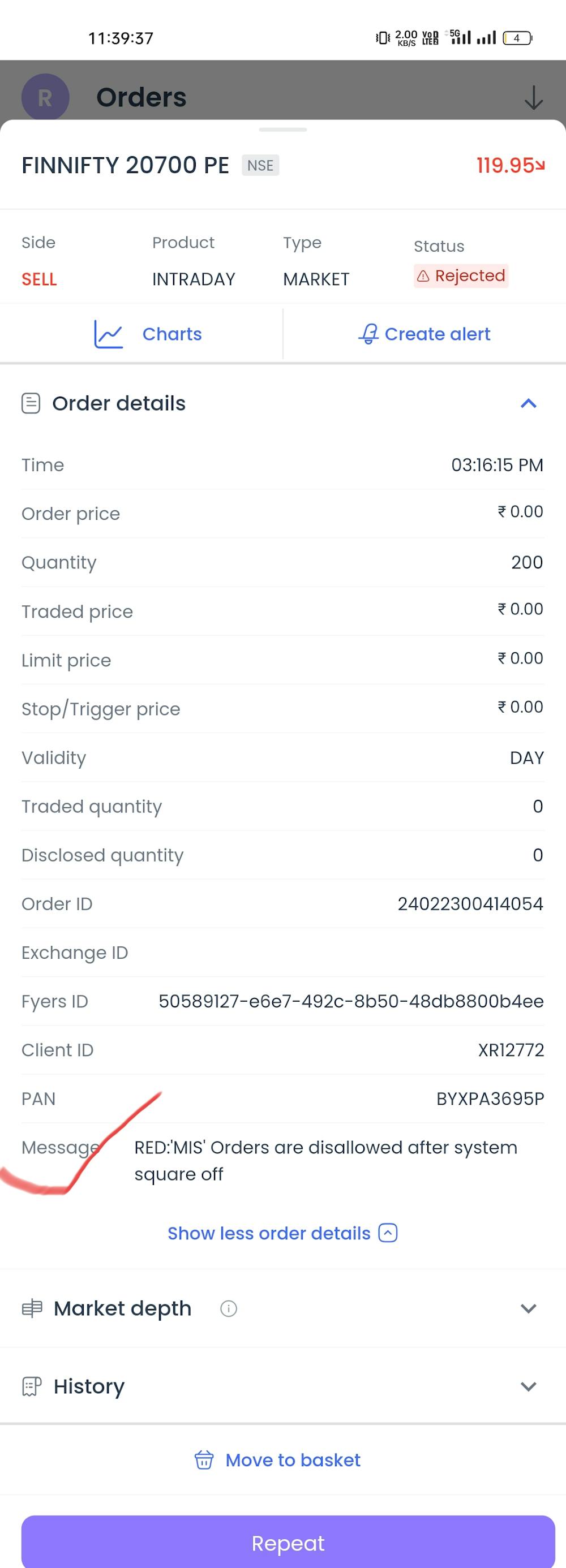Tap the download arrow in Orders header

[x=533, y=97]
